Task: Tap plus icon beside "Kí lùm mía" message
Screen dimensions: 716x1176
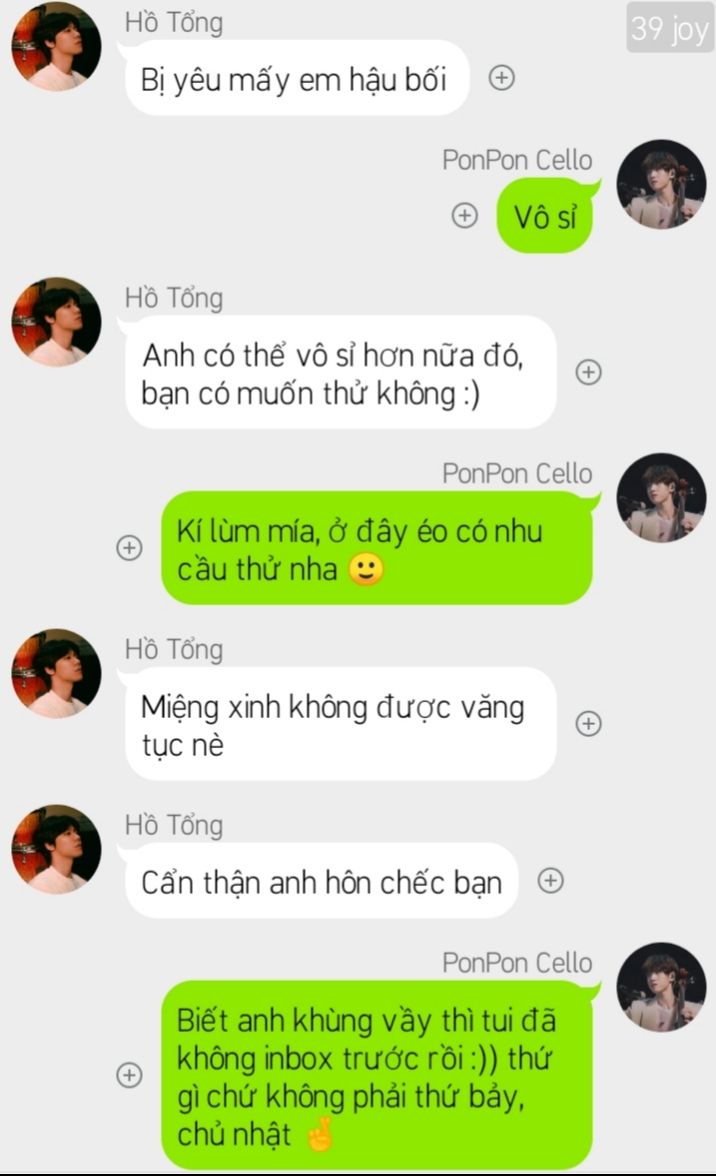Action: point(130,548)
